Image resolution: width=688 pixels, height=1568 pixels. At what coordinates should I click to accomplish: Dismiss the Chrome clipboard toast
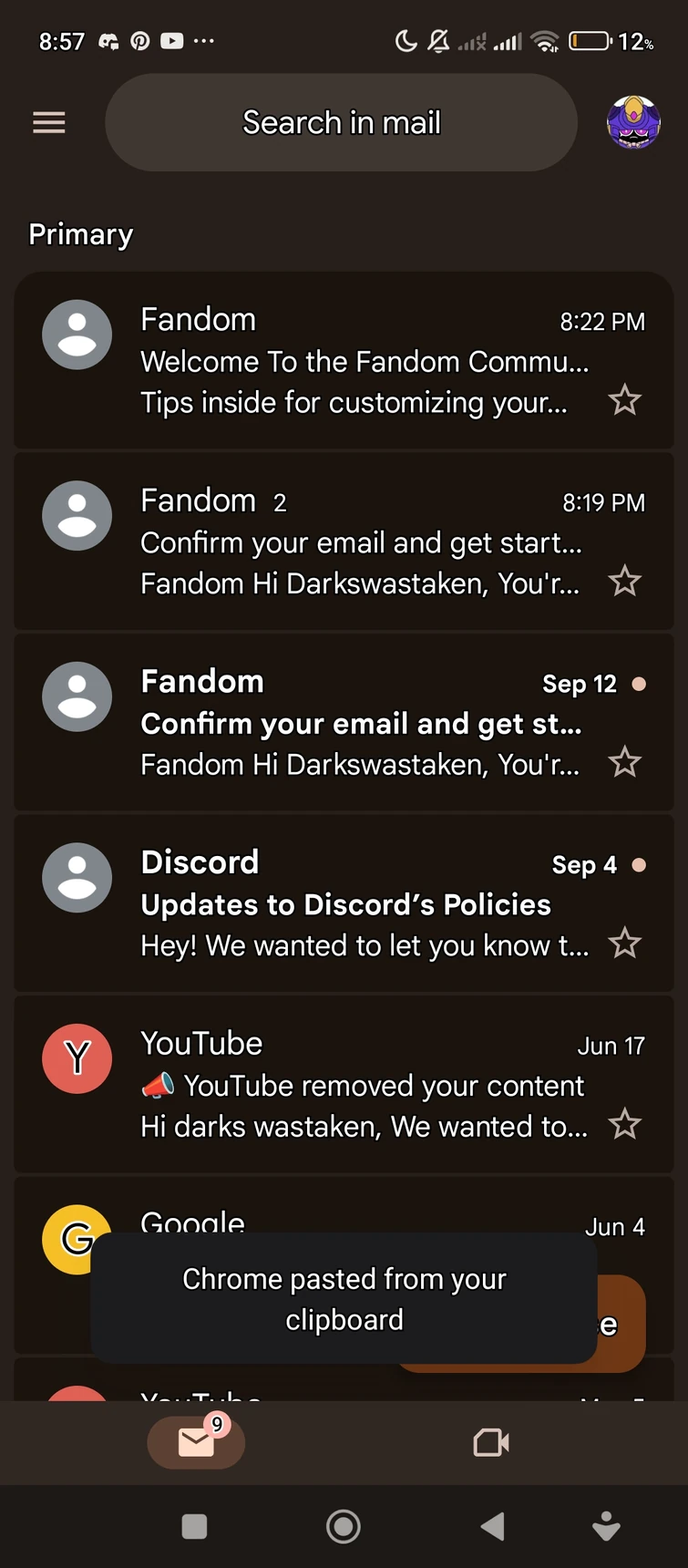344,1298
